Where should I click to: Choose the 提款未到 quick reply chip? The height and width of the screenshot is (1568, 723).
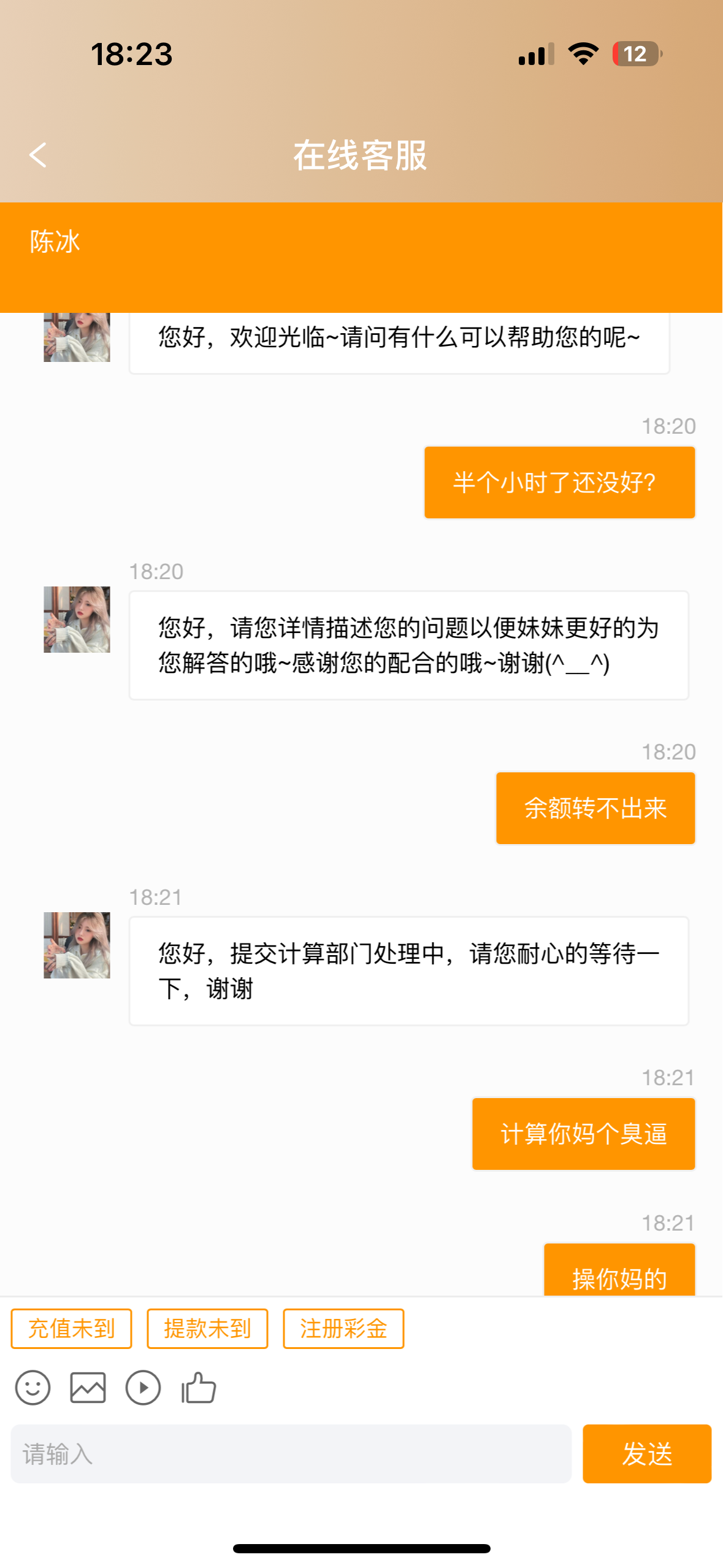tap(207, 1329)
